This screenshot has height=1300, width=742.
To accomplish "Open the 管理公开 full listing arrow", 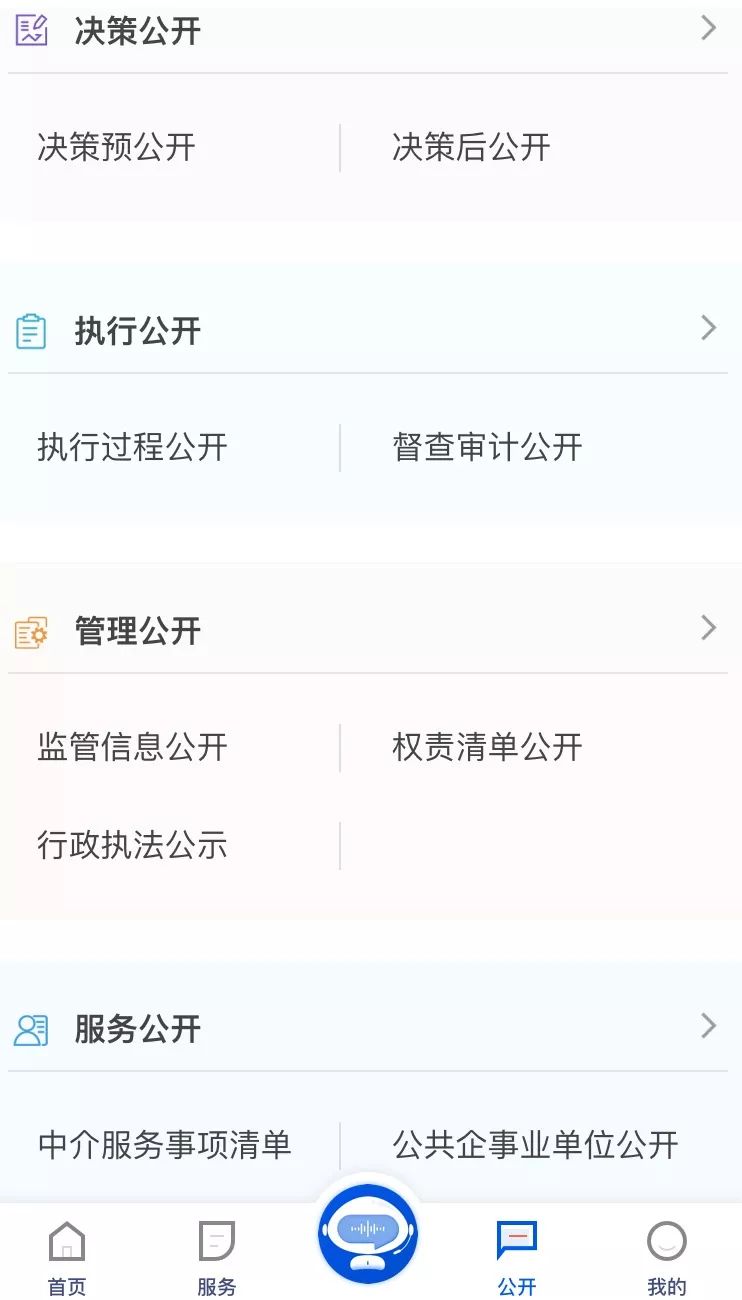I will [709, 629].
